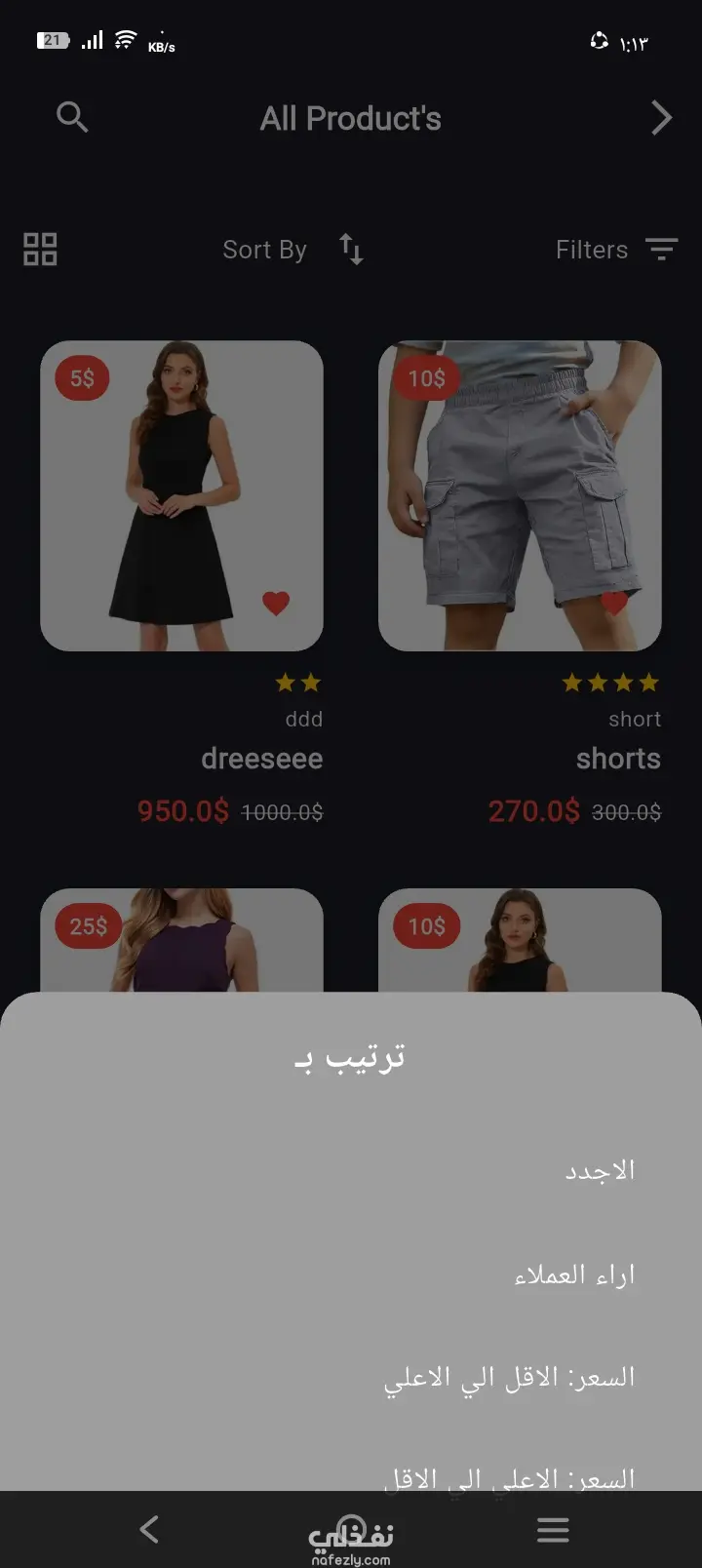Open the Filters panel
Screen dimensions: 702x1568
click(615, 250)
